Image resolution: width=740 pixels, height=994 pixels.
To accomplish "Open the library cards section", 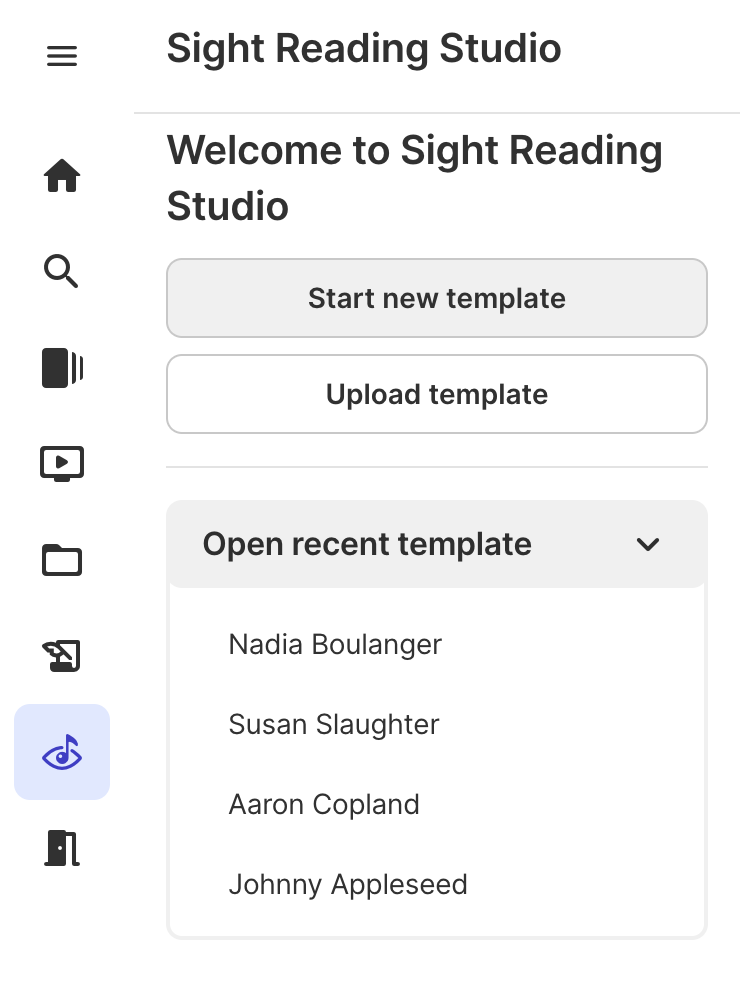I will point(62,367).
